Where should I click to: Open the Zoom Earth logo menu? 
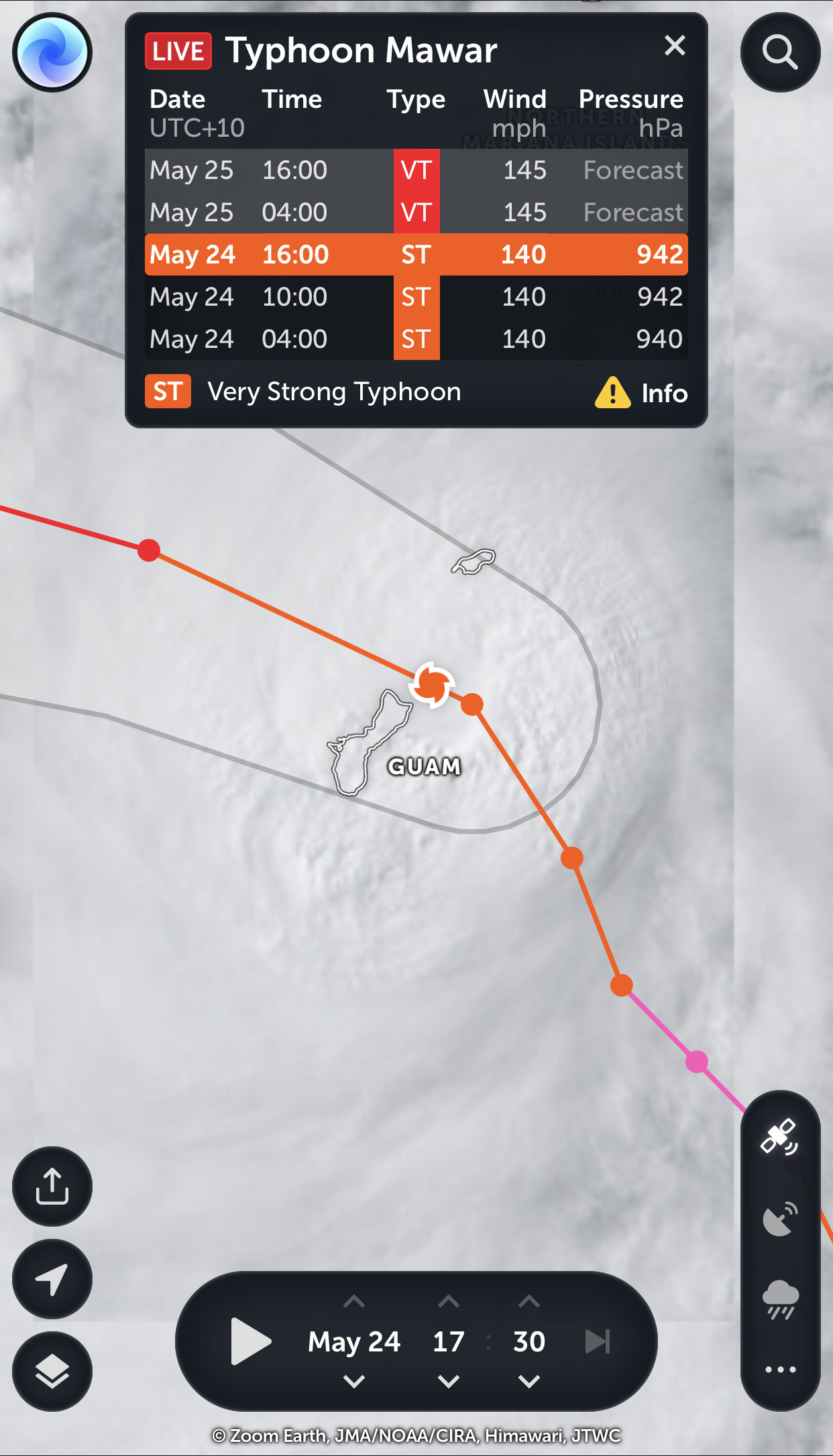click(52, 52)
